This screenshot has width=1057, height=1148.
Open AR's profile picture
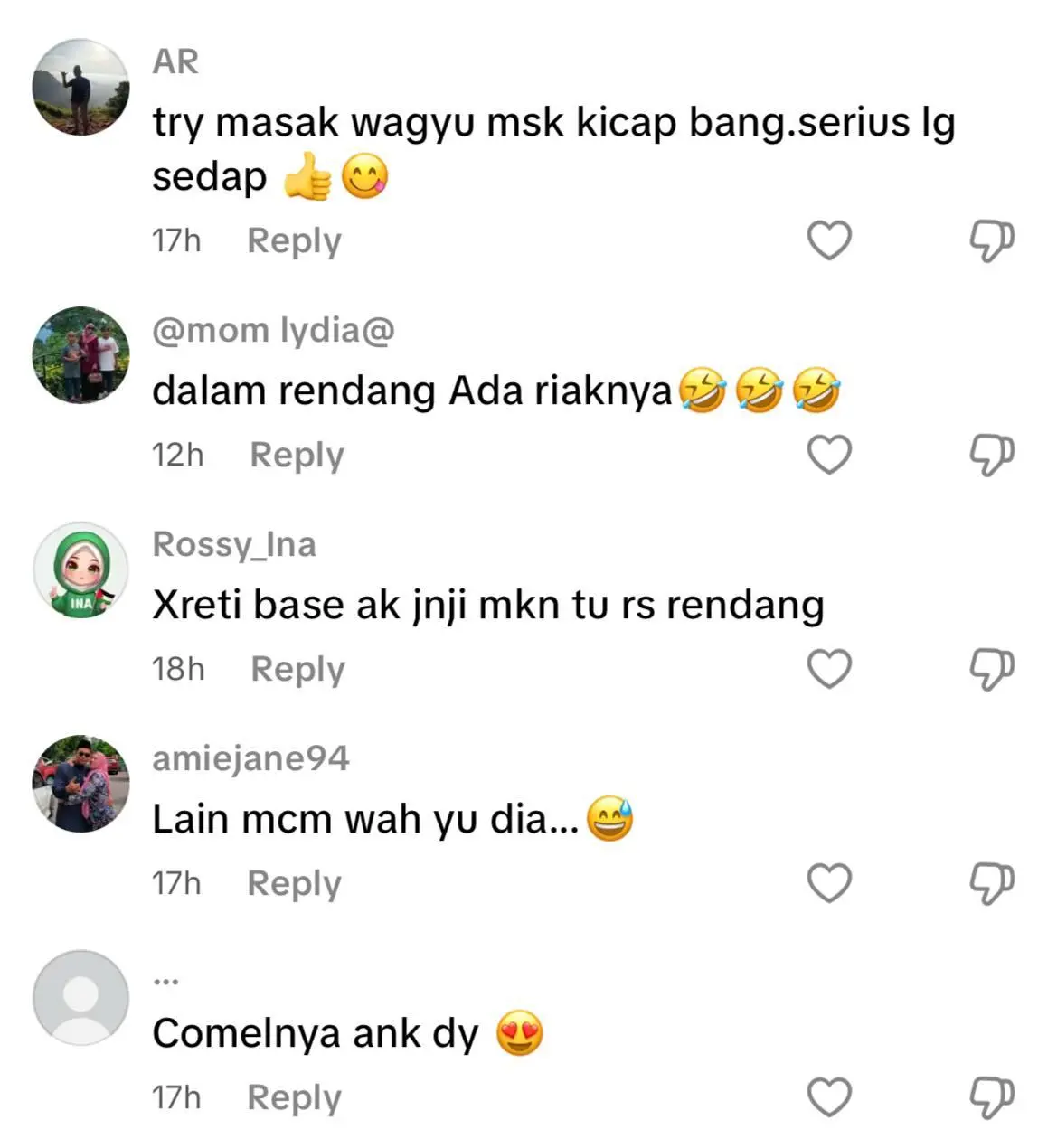click(80, 88)
